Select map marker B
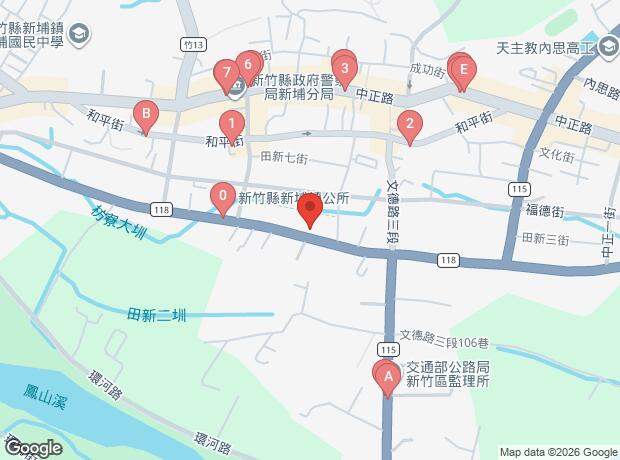 click(146, 115)
